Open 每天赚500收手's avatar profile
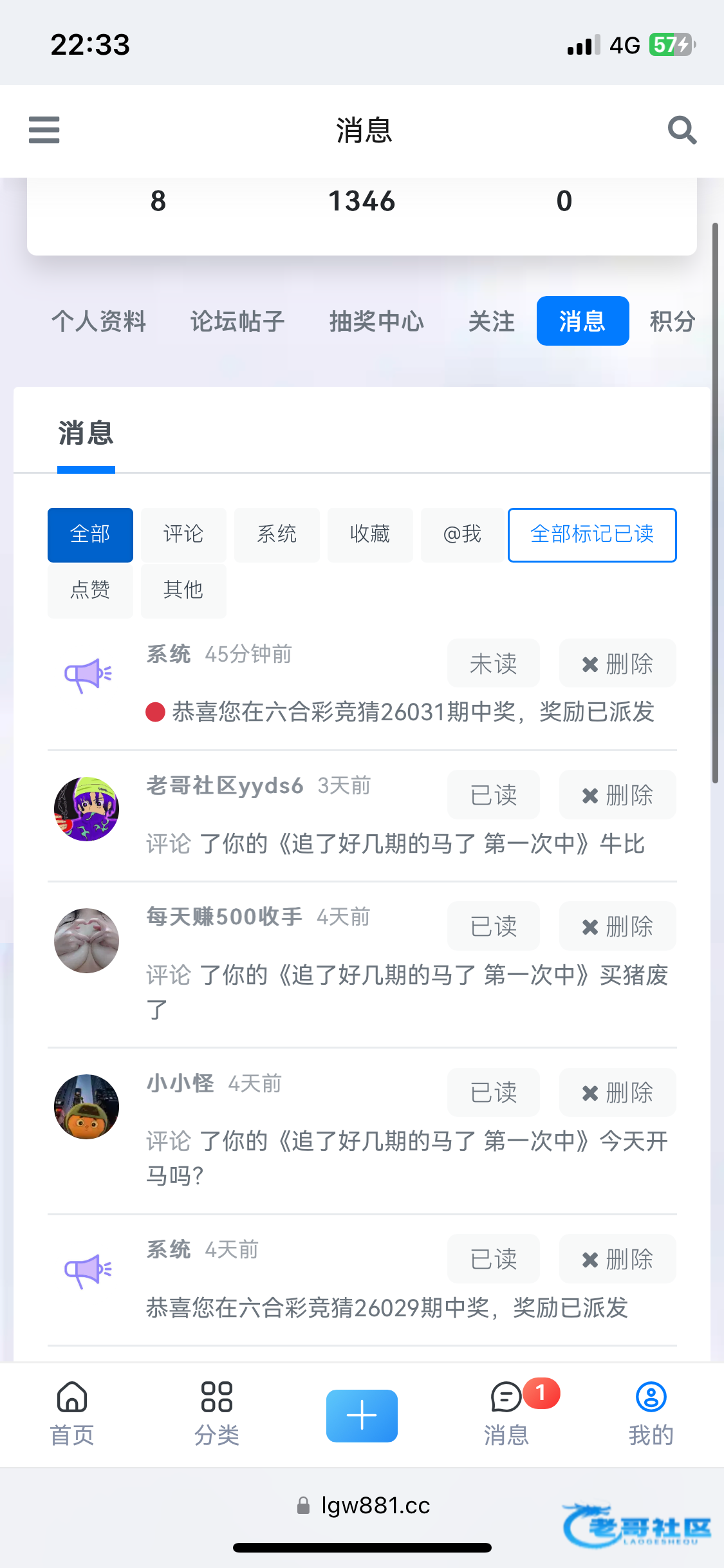Viewport: 724px width, 1568px height. click(86, 940)
